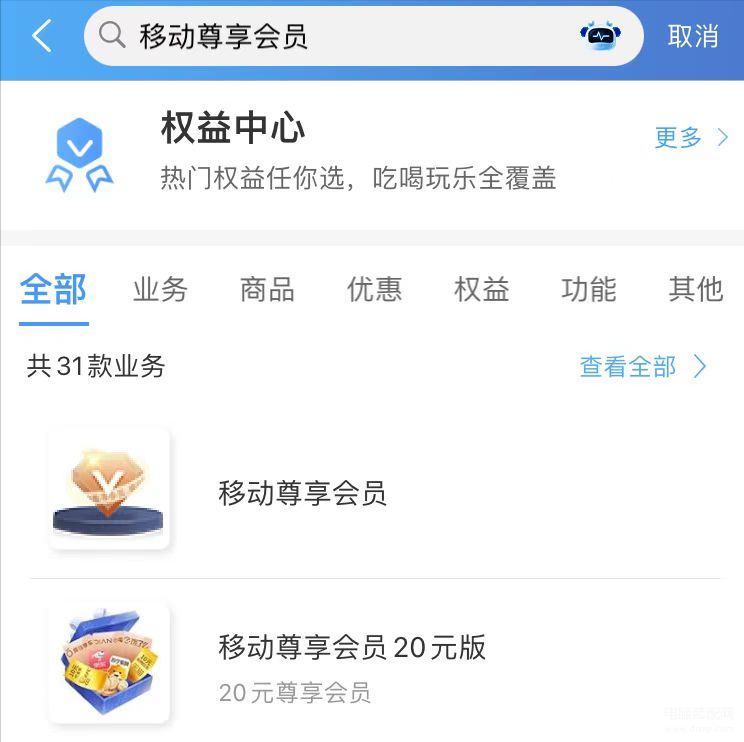
Task: Tap 查看全部 to see all 31 services
Action: (642, 367)
